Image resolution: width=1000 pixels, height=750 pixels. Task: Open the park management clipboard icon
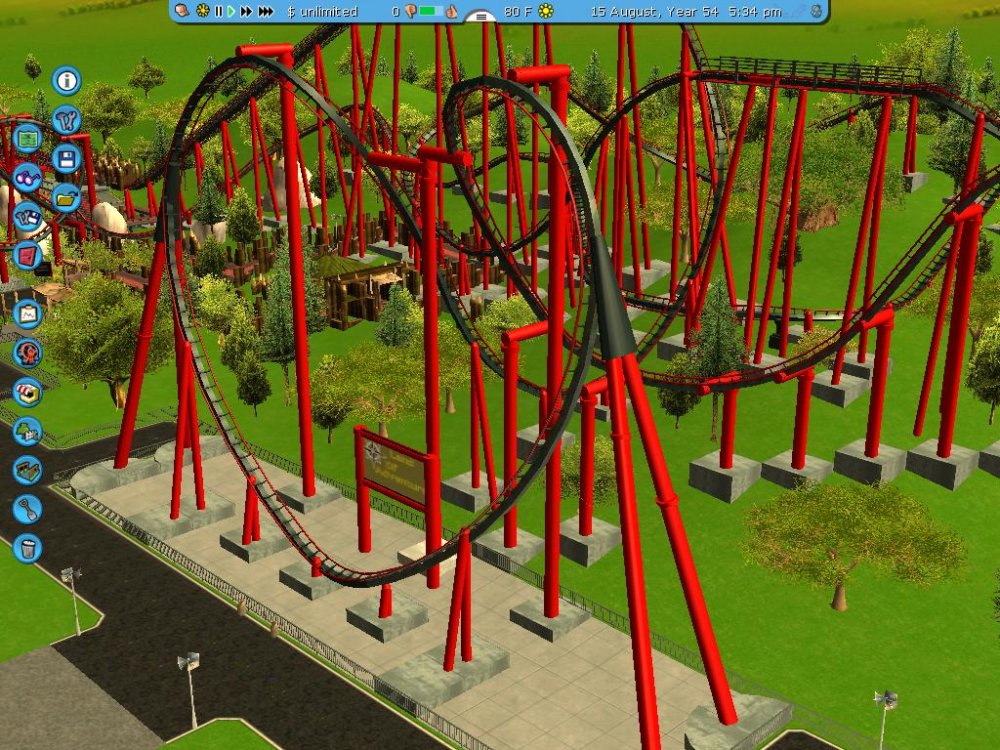28,315
